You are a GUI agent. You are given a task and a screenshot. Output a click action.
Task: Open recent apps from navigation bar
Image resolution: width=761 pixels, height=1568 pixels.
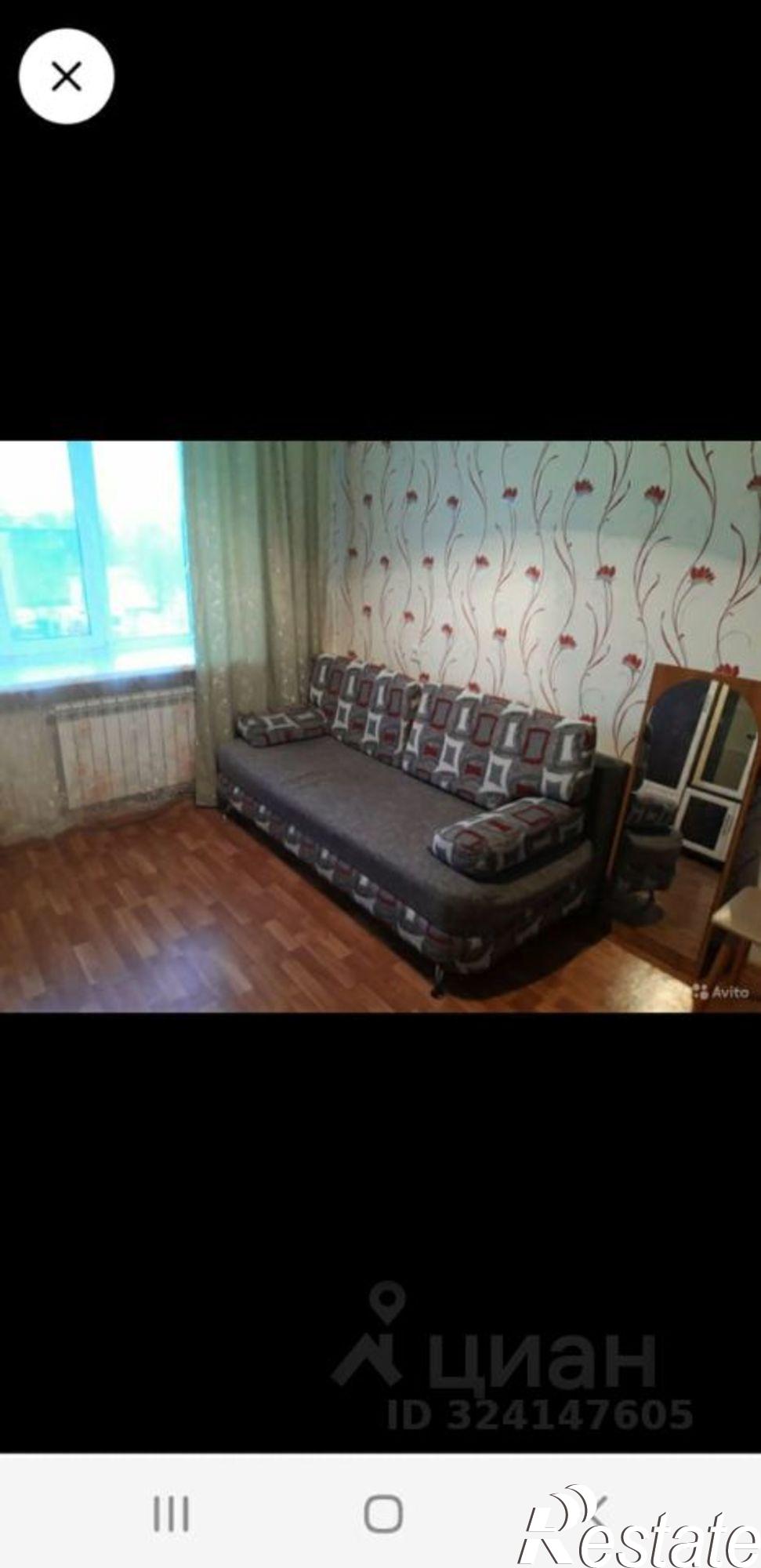click(x=171, y=1513)
